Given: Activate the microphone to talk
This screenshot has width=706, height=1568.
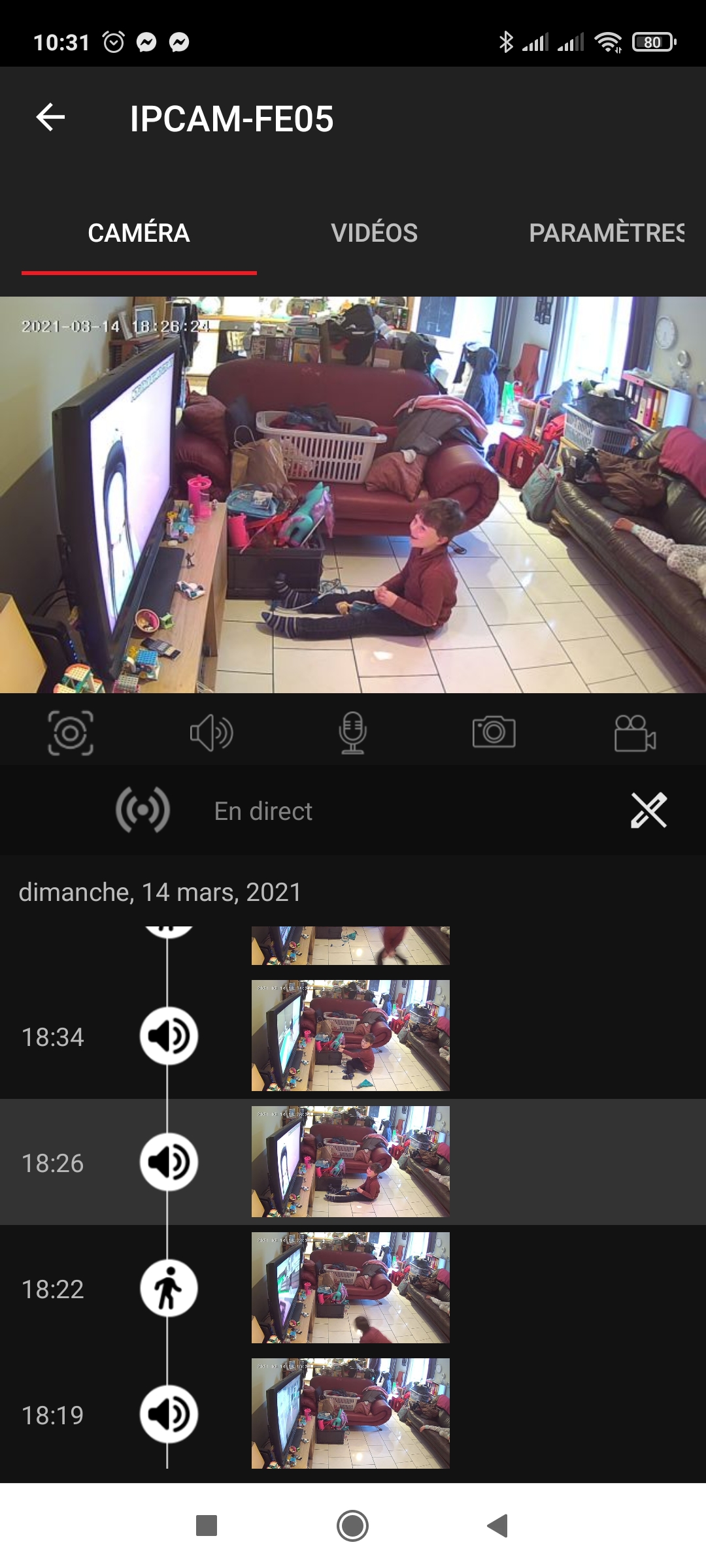Looking at the screenshot, I should 352,733.
